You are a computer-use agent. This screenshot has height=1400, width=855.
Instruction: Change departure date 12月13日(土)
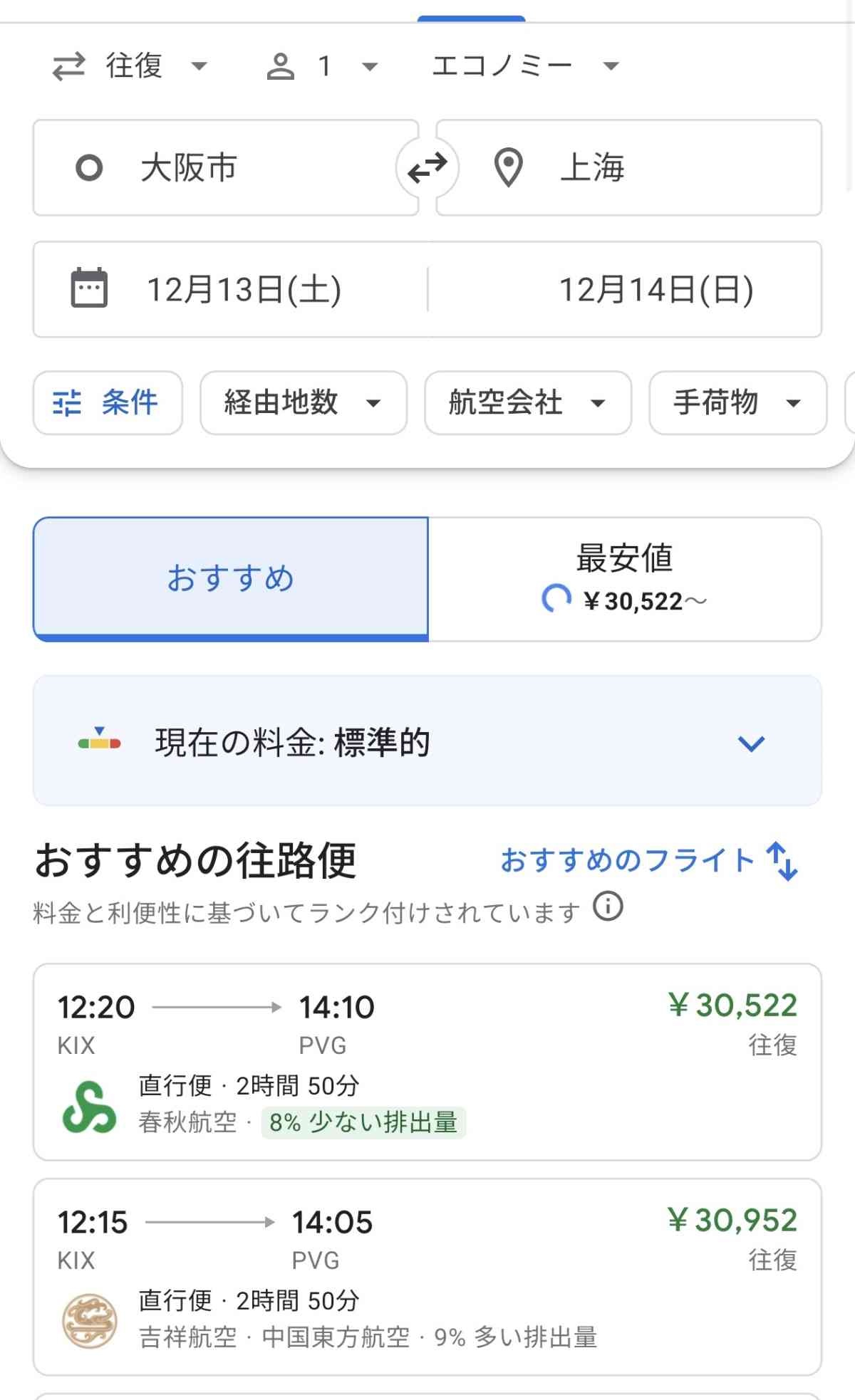242,290
